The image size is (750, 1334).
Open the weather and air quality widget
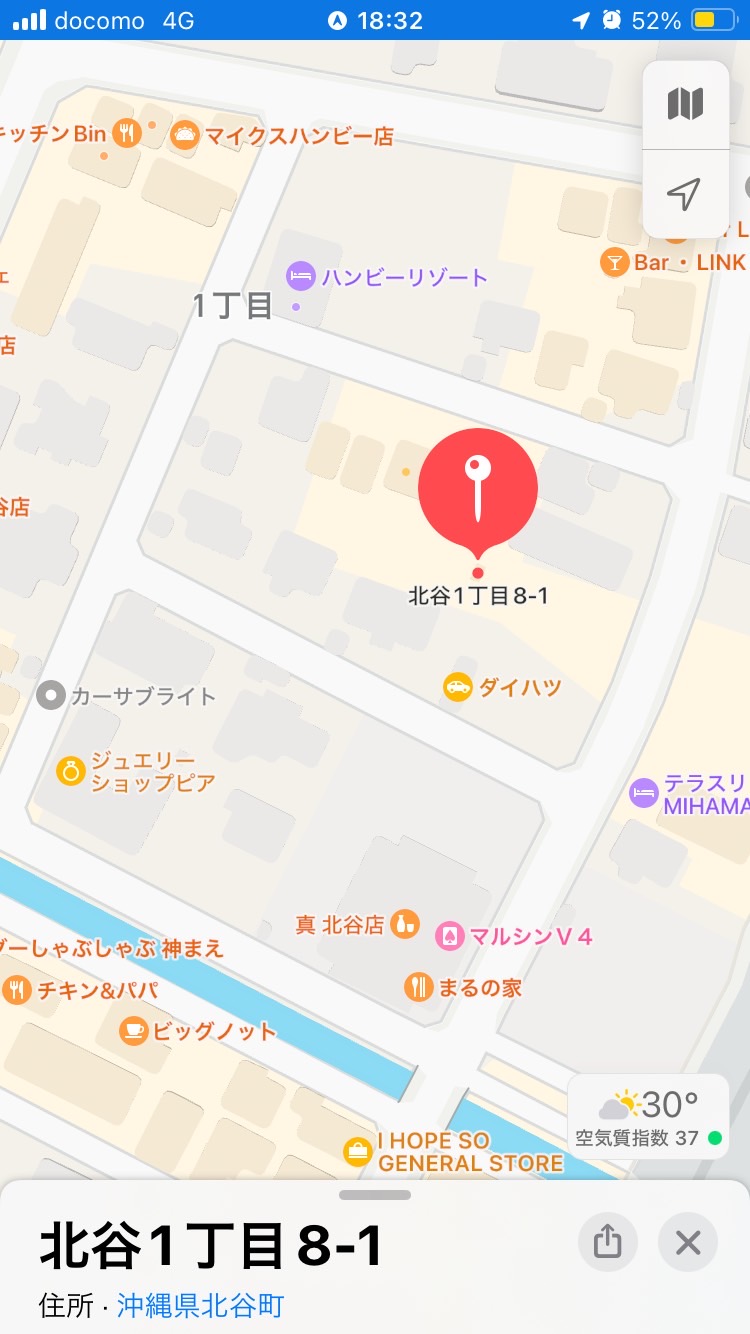pos(648,1117)
